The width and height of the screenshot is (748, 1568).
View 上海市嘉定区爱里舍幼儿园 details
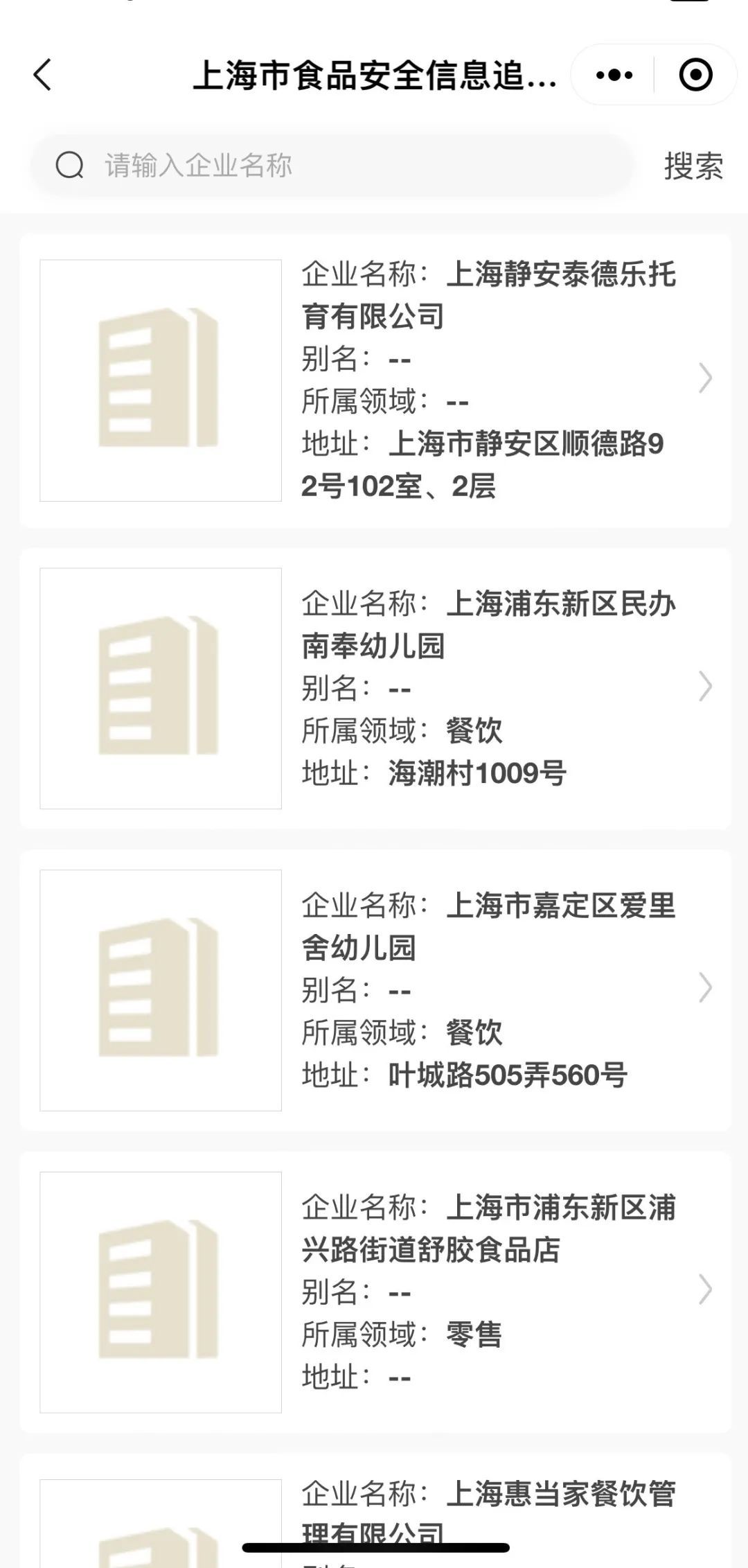(x=375, y=990)
